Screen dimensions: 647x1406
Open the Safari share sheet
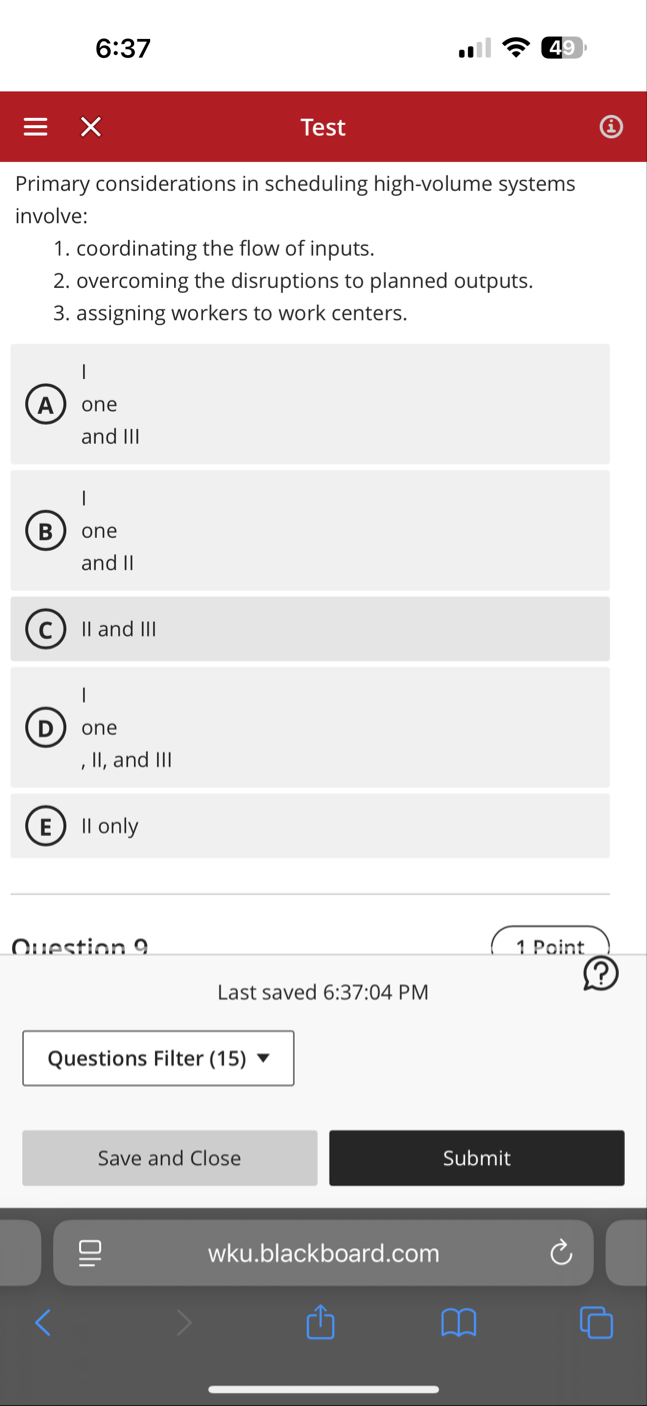tap(320, 1322)
